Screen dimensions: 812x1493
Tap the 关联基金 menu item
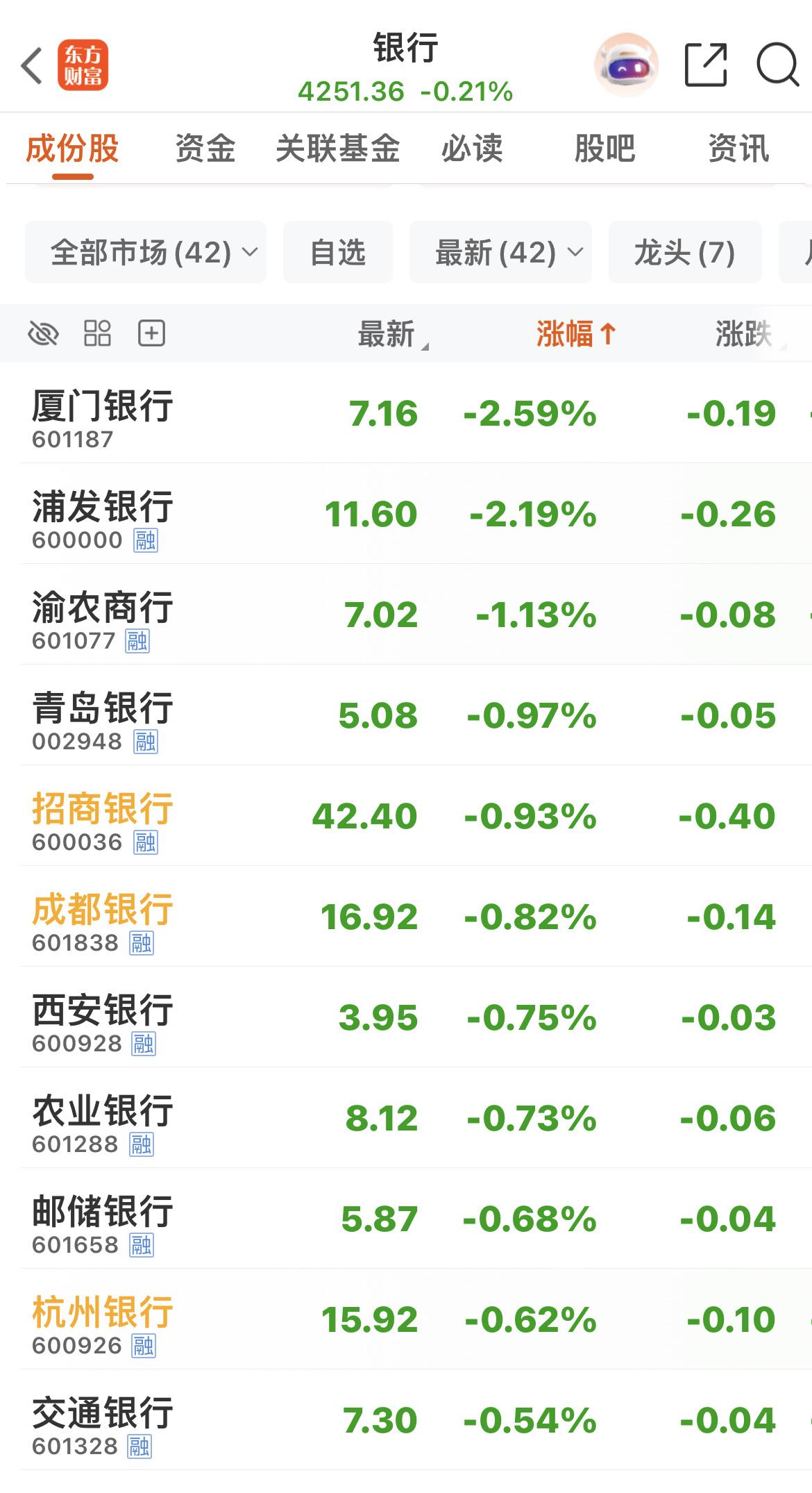pyautogui.click(x=338, y=148)
